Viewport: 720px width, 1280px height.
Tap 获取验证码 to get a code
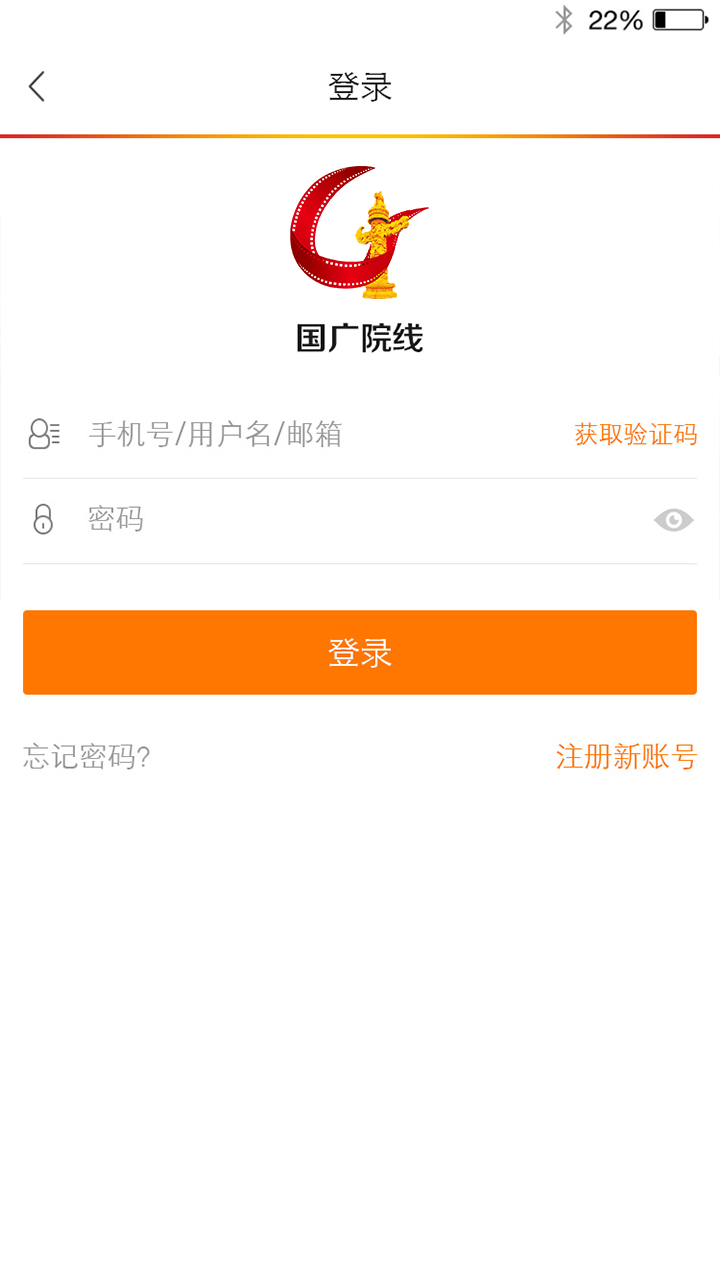point(635,434)
